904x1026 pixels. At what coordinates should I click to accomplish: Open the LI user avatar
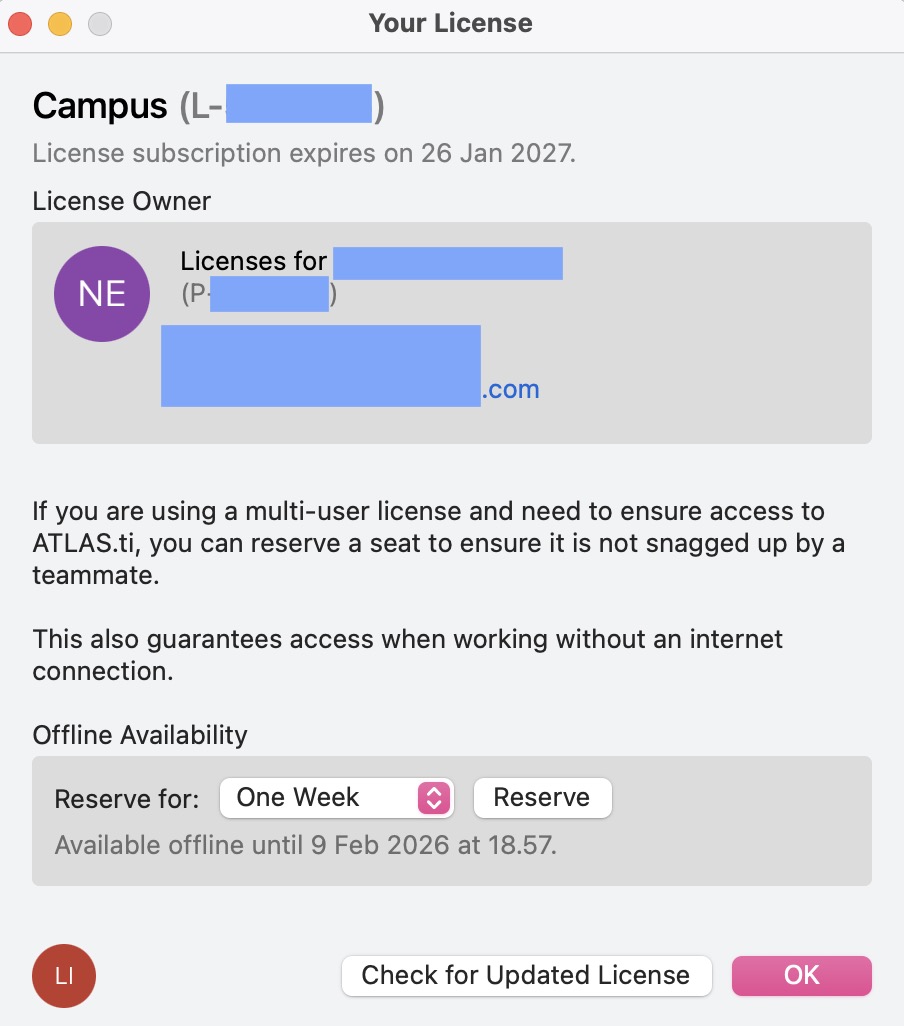(64, 976)
